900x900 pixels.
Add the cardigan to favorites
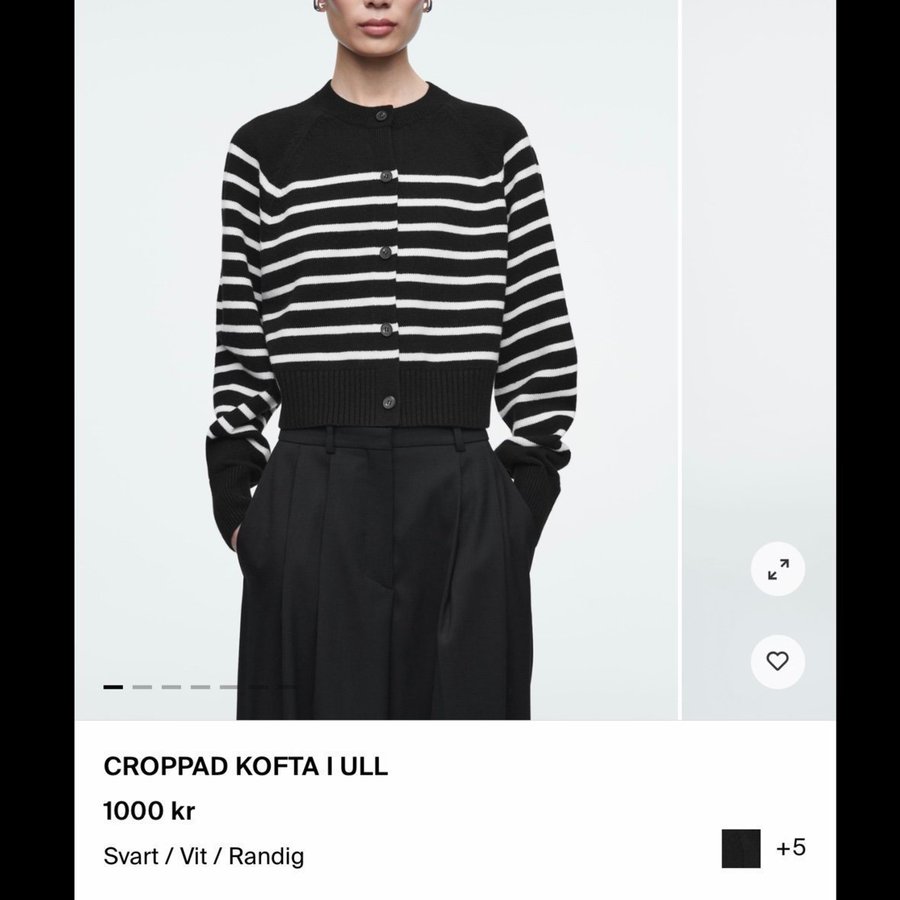777,661
